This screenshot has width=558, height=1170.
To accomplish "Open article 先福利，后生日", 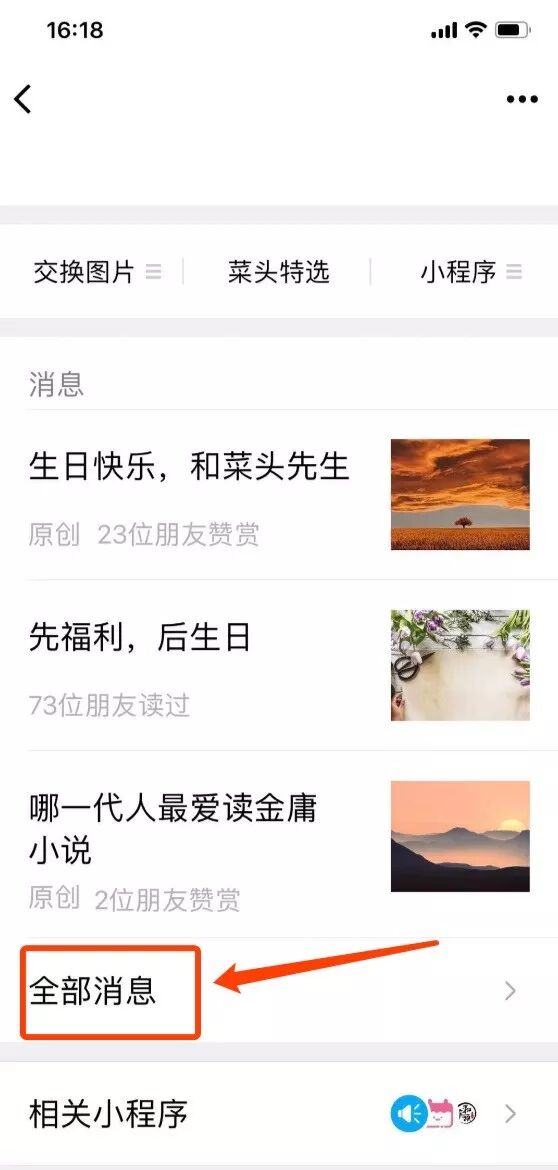I will [279, 665].
